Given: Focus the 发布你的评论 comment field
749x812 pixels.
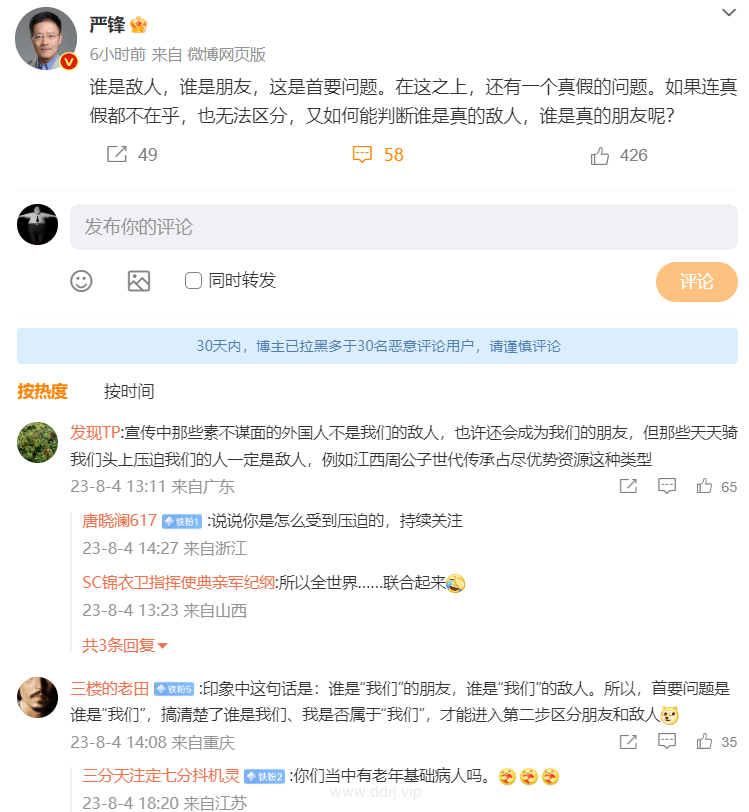Looking at the screenshot, I should [x=403, y=227].
